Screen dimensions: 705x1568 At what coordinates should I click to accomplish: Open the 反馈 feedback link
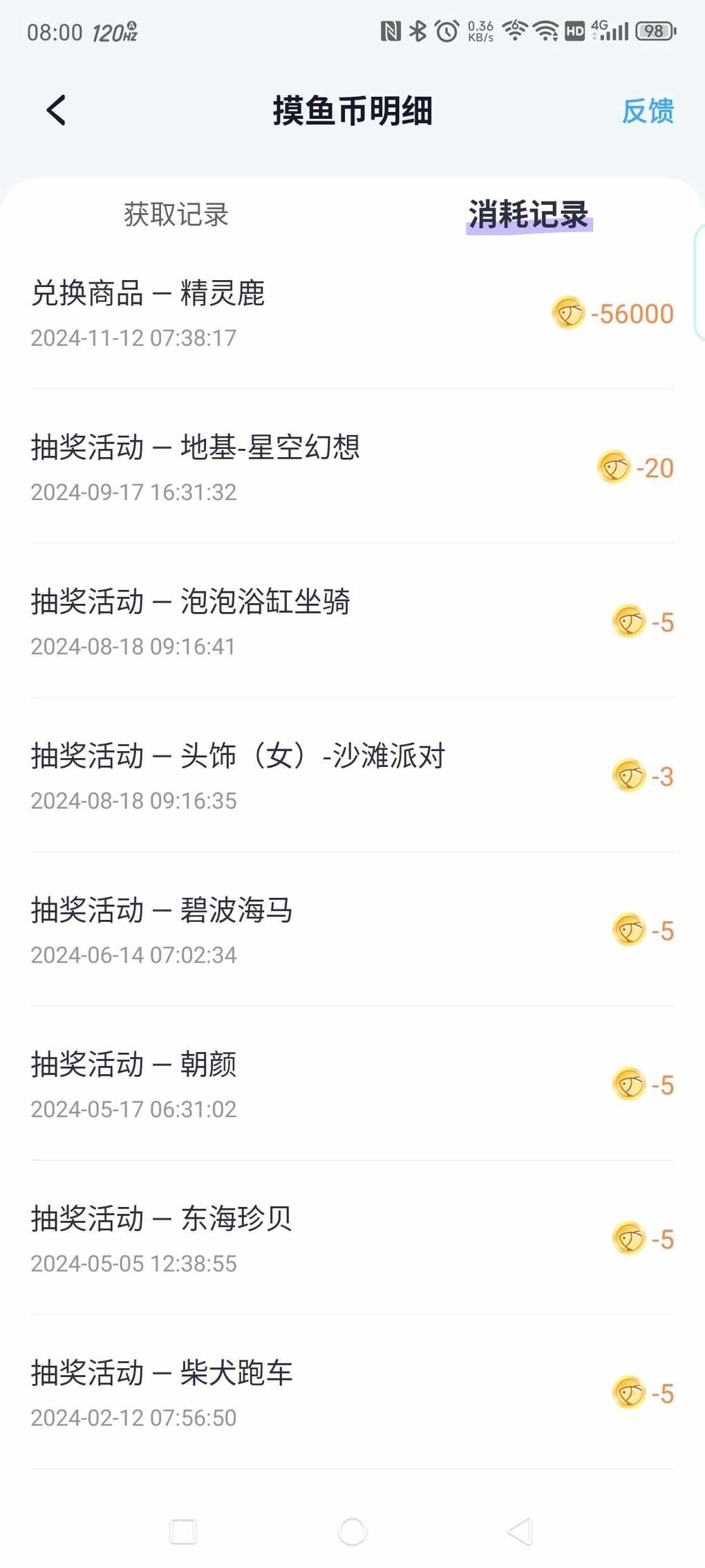[648, 111]
